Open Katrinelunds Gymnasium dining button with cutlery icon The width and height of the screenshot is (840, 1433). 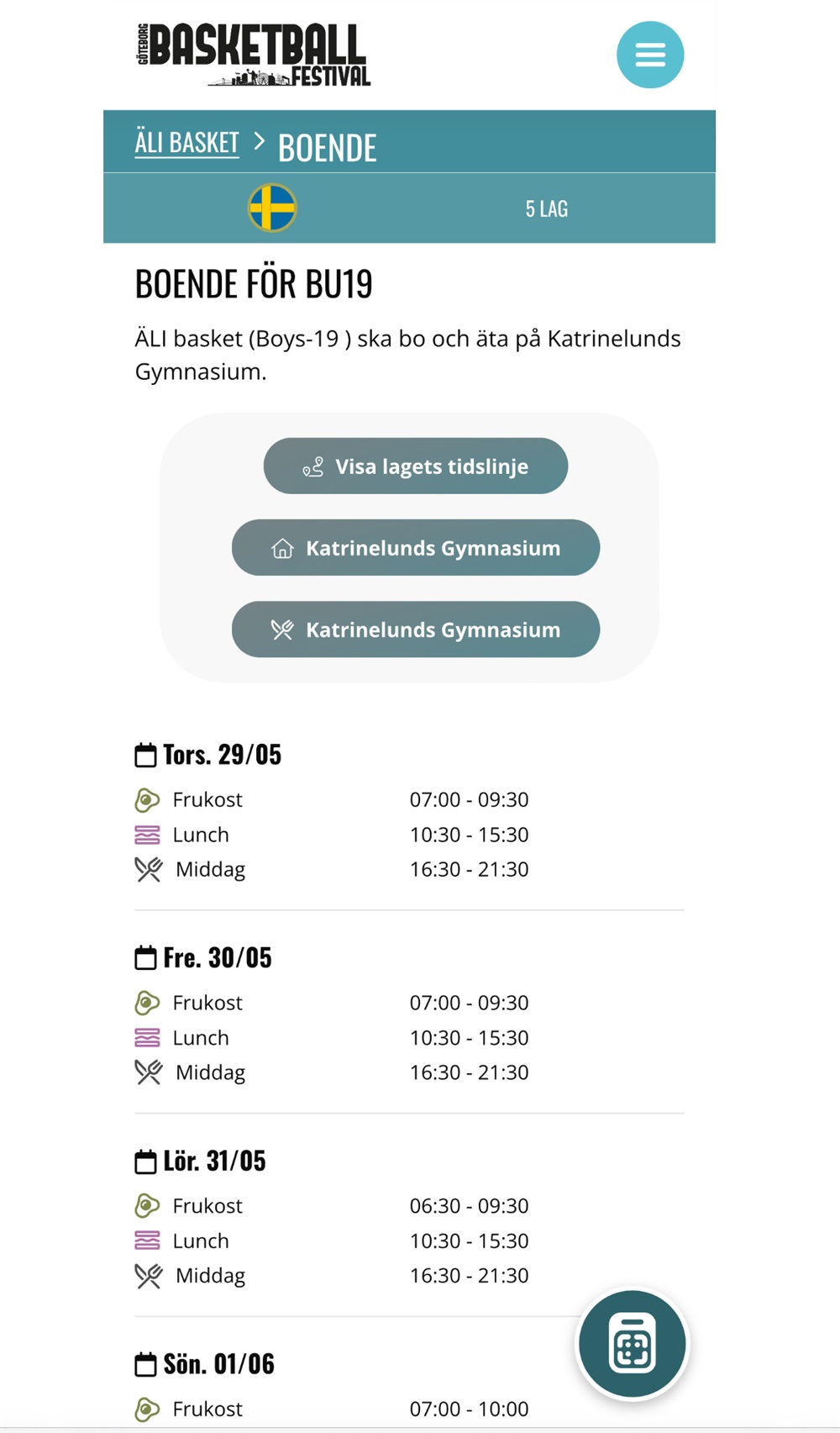pos(416,629)
